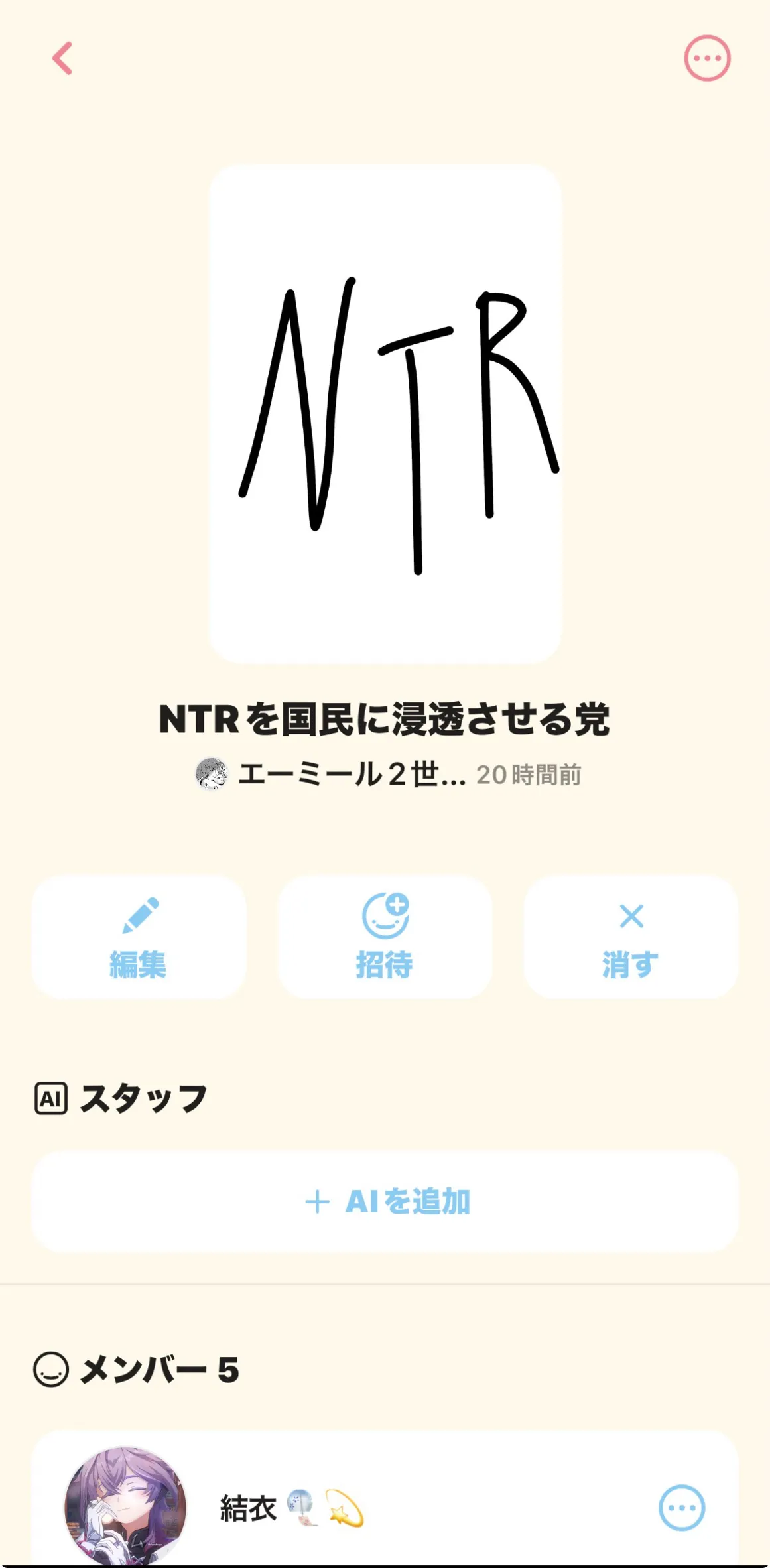Invite members with 招待 button
This screenshot has width=770, height=1568.
[385, 937]
